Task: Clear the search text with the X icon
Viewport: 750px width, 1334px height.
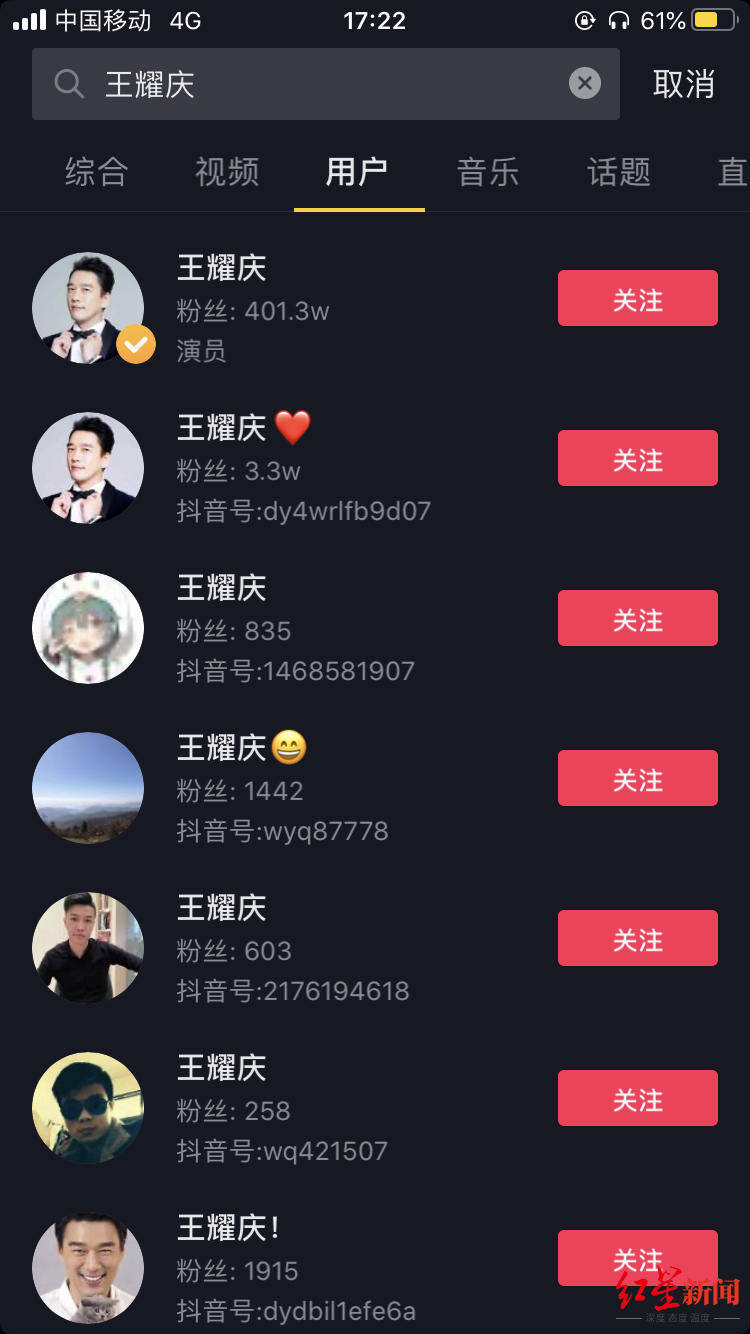Action: (584, 83)
